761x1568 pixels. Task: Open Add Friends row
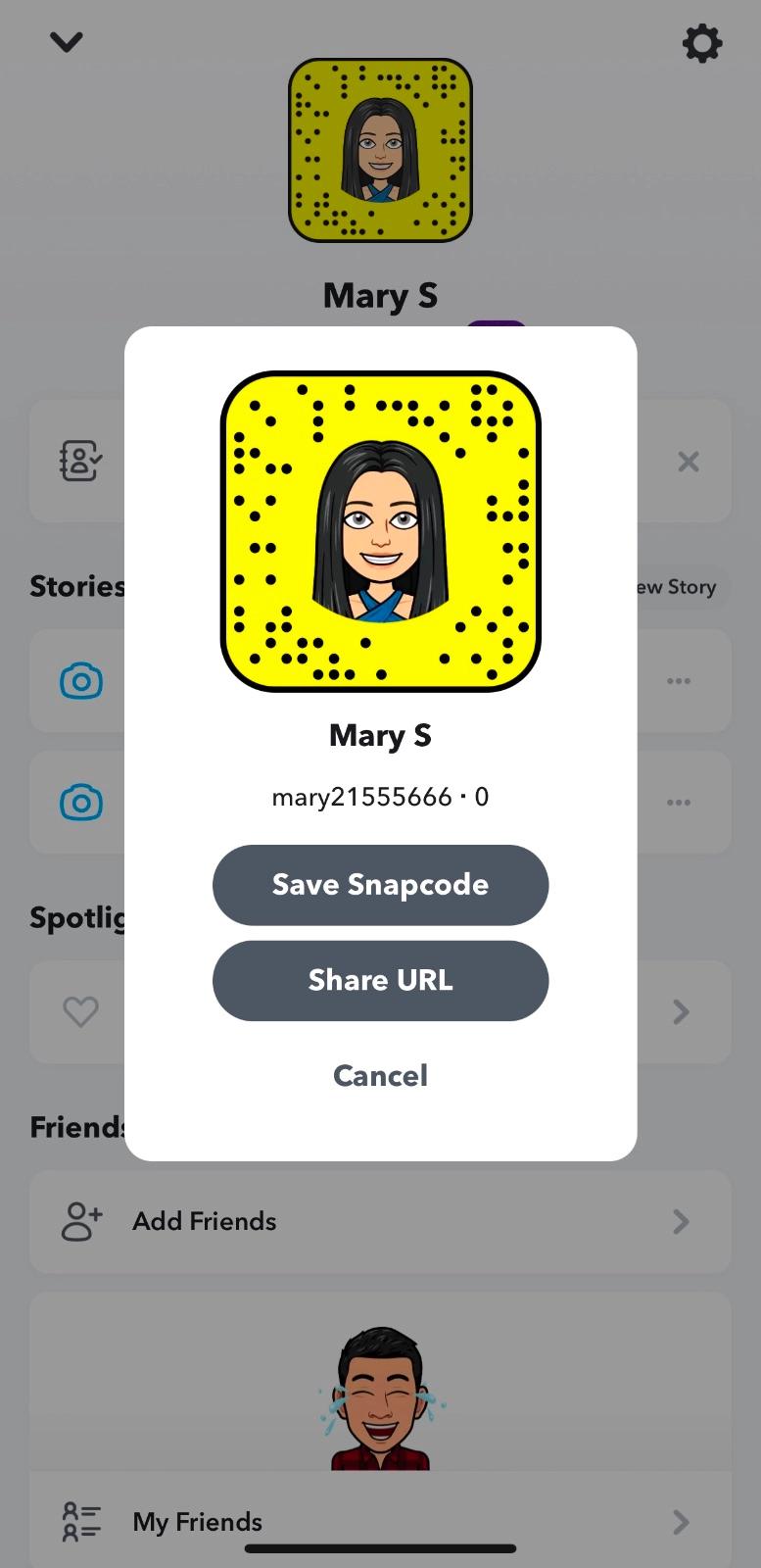(x=380, y=1221)
